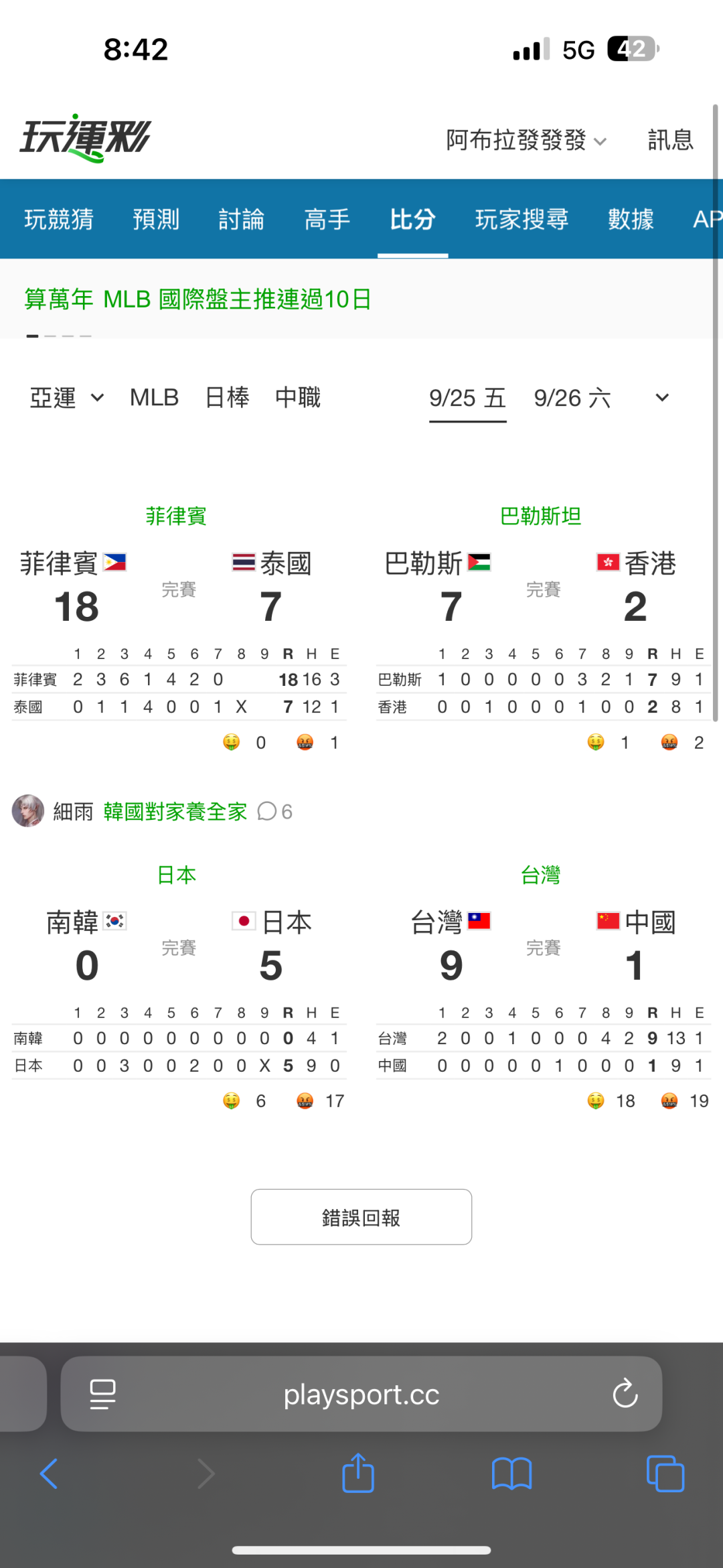Viewport: 723px width, 1568px height.
Task: Switch to the 玩競猜 tab
Action: tap(59, 219)
